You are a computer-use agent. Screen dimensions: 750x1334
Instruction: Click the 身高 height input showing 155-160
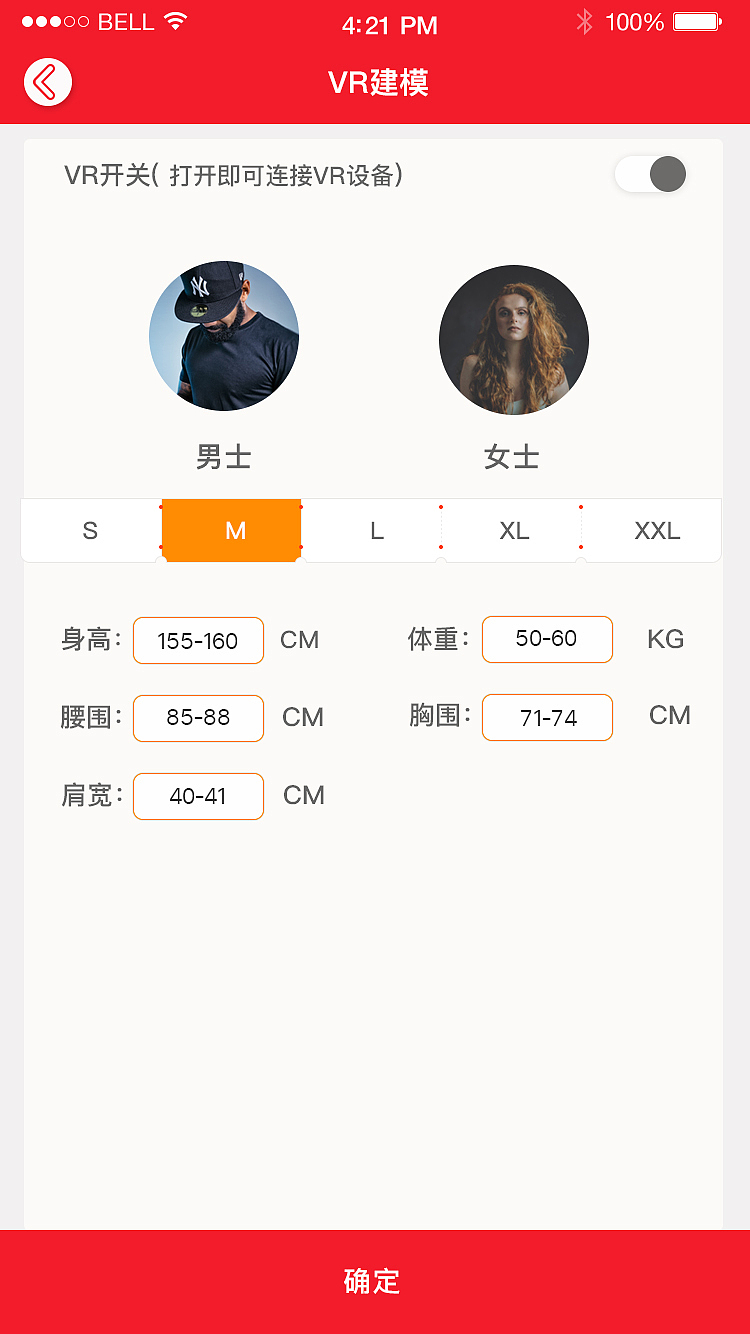click(198, 640)
